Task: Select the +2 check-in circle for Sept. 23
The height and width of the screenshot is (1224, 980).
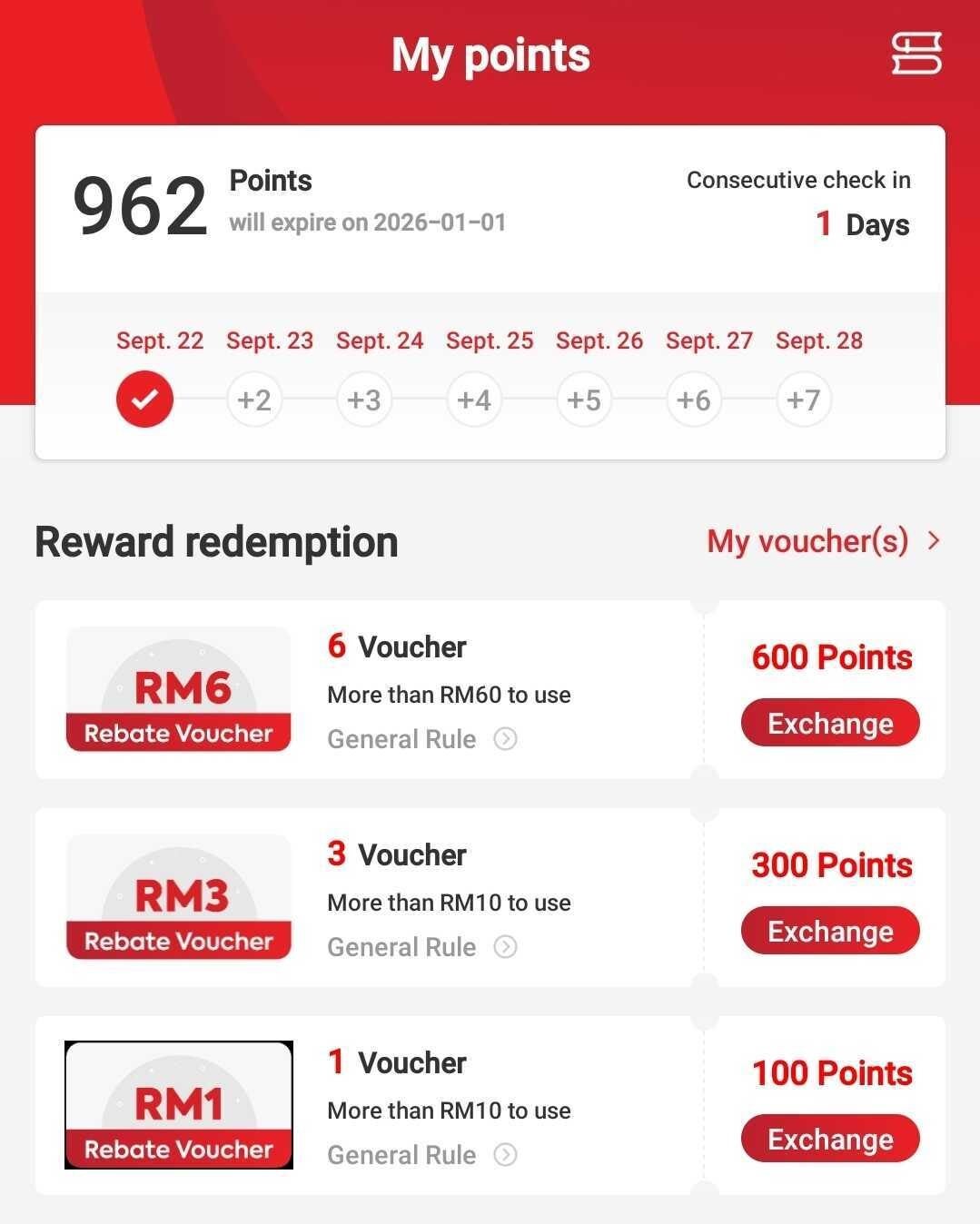Action: (254, 399)
